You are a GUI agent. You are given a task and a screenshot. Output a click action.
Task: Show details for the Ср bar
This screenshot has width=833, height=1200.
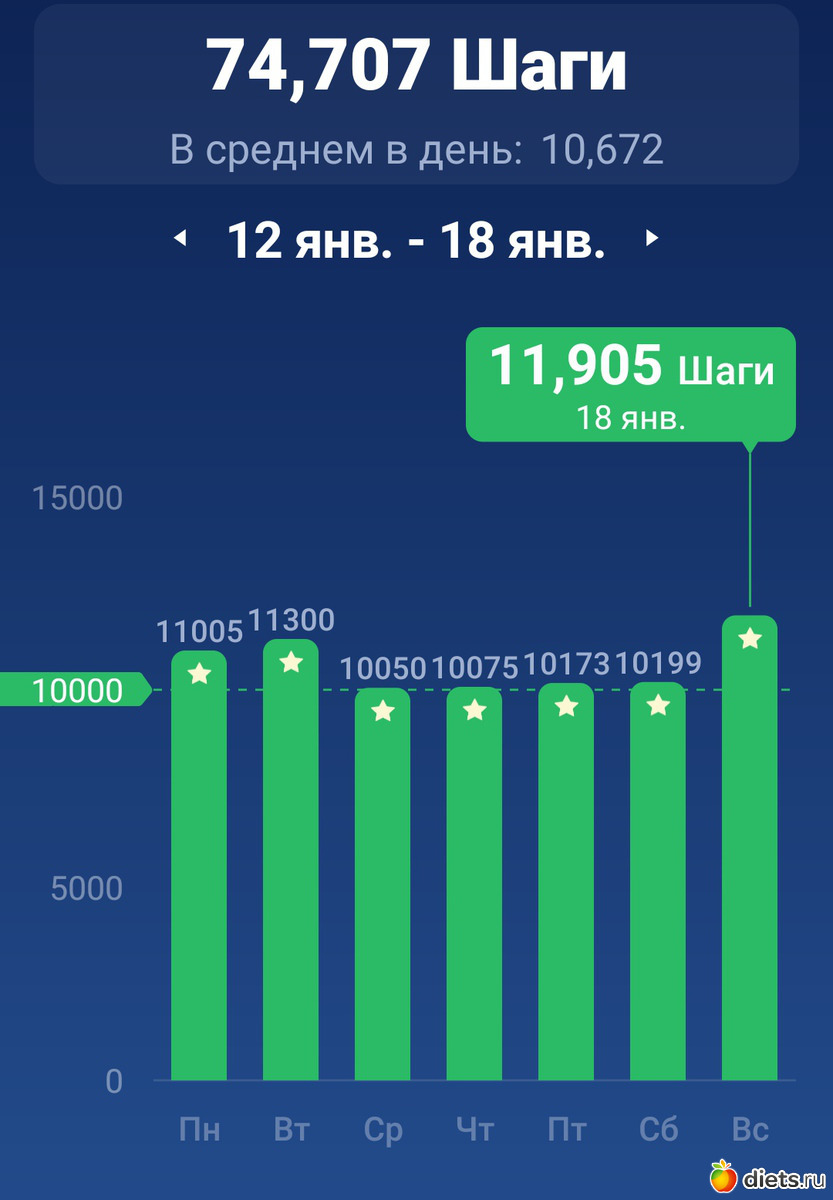click(x=382, y=884)
